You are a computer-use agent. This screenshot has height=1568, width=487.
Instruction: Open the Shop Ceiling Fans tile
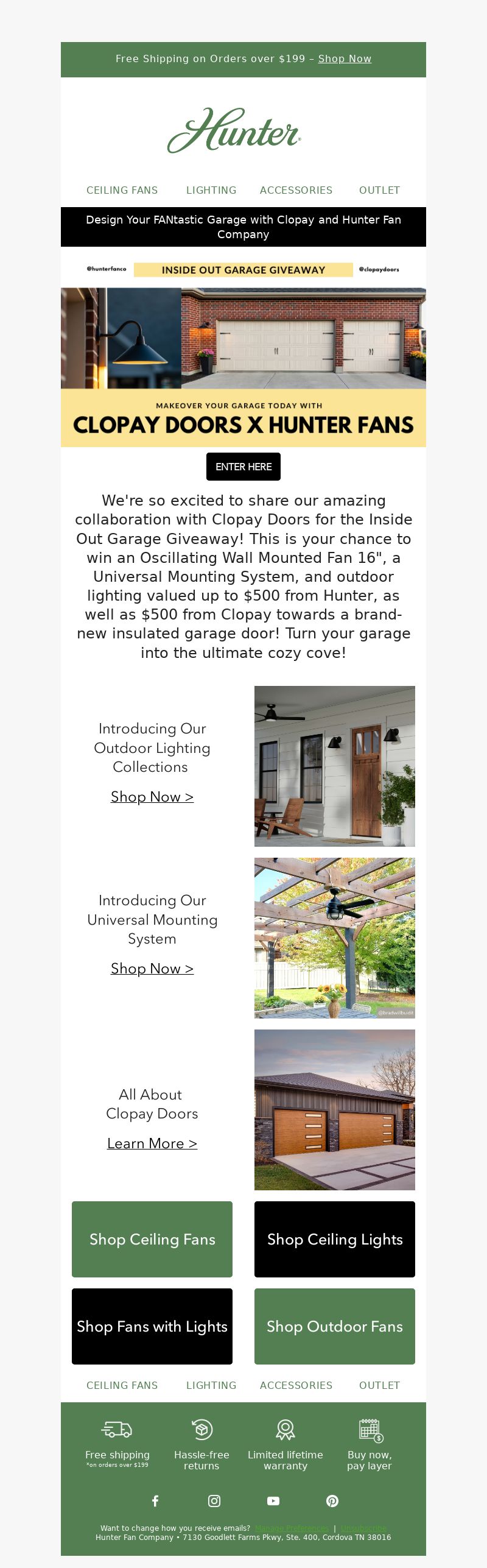pyautogui.click(x=152, y=1239)
